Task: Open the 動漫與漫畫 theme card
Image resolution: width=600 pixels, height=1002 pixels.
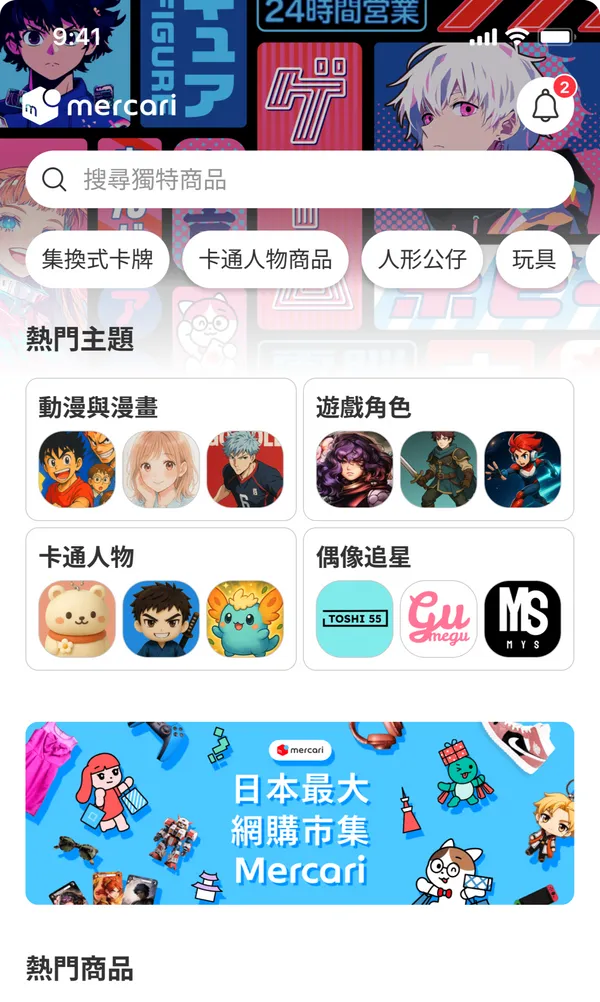Action: click(161, 449)
